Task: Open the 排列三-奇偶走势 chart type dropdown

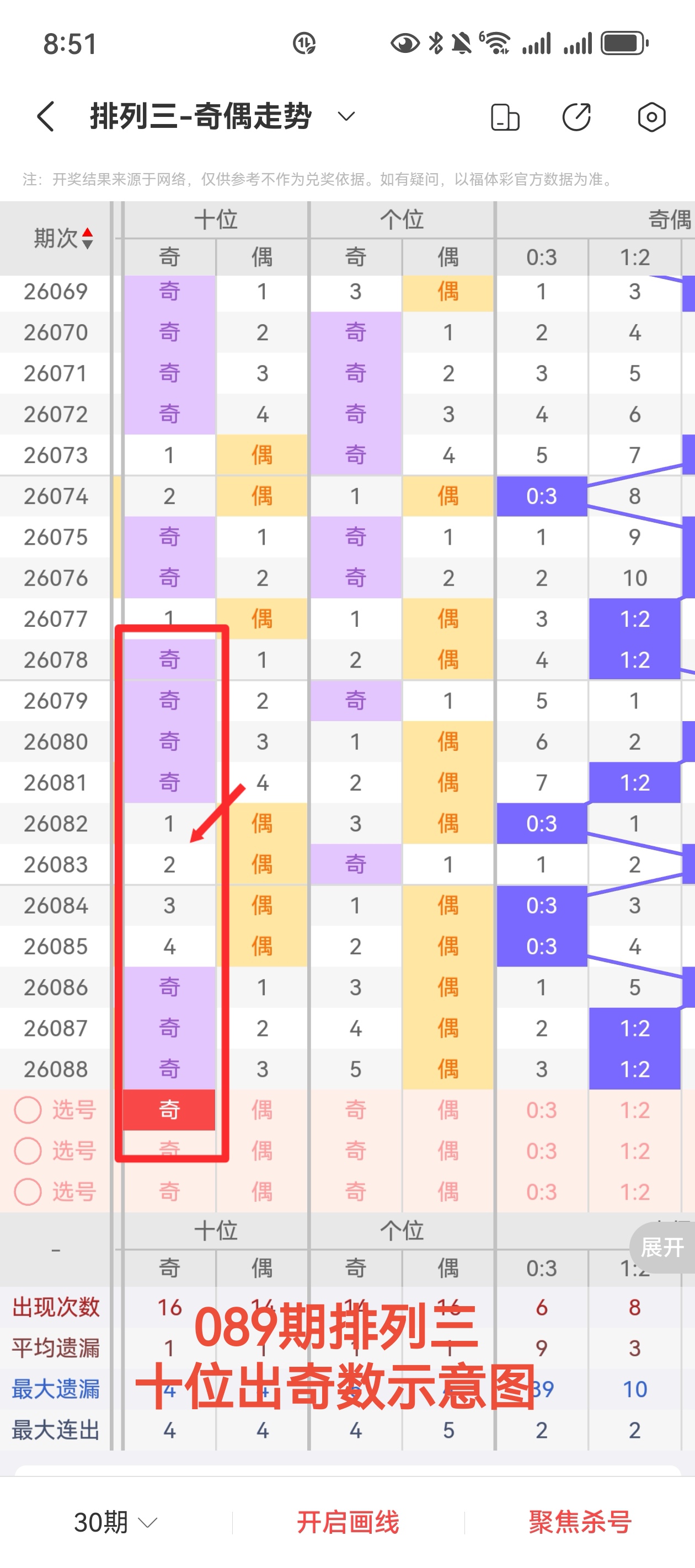Action: (x=346, y=116)
